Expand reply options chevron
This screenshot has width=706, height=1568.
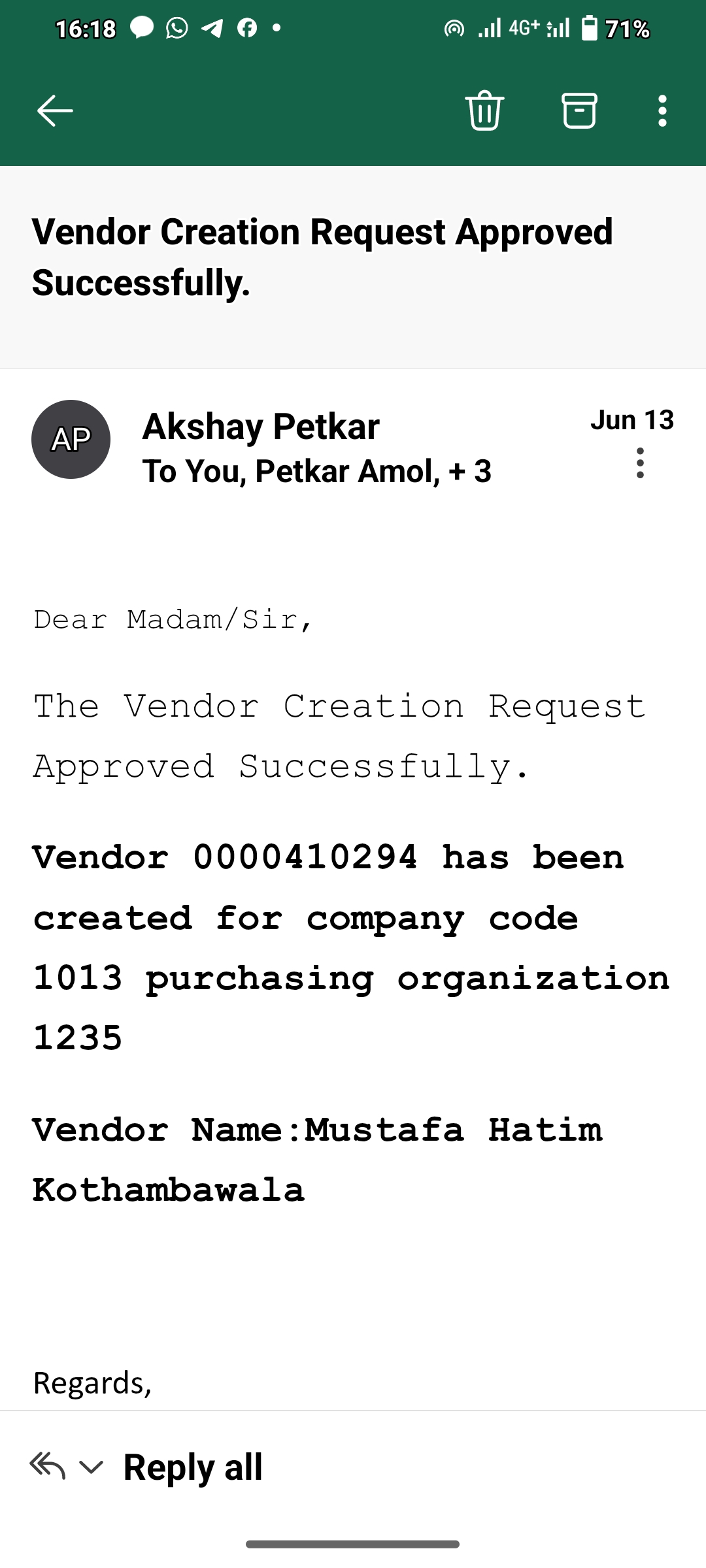point(92,1467)
